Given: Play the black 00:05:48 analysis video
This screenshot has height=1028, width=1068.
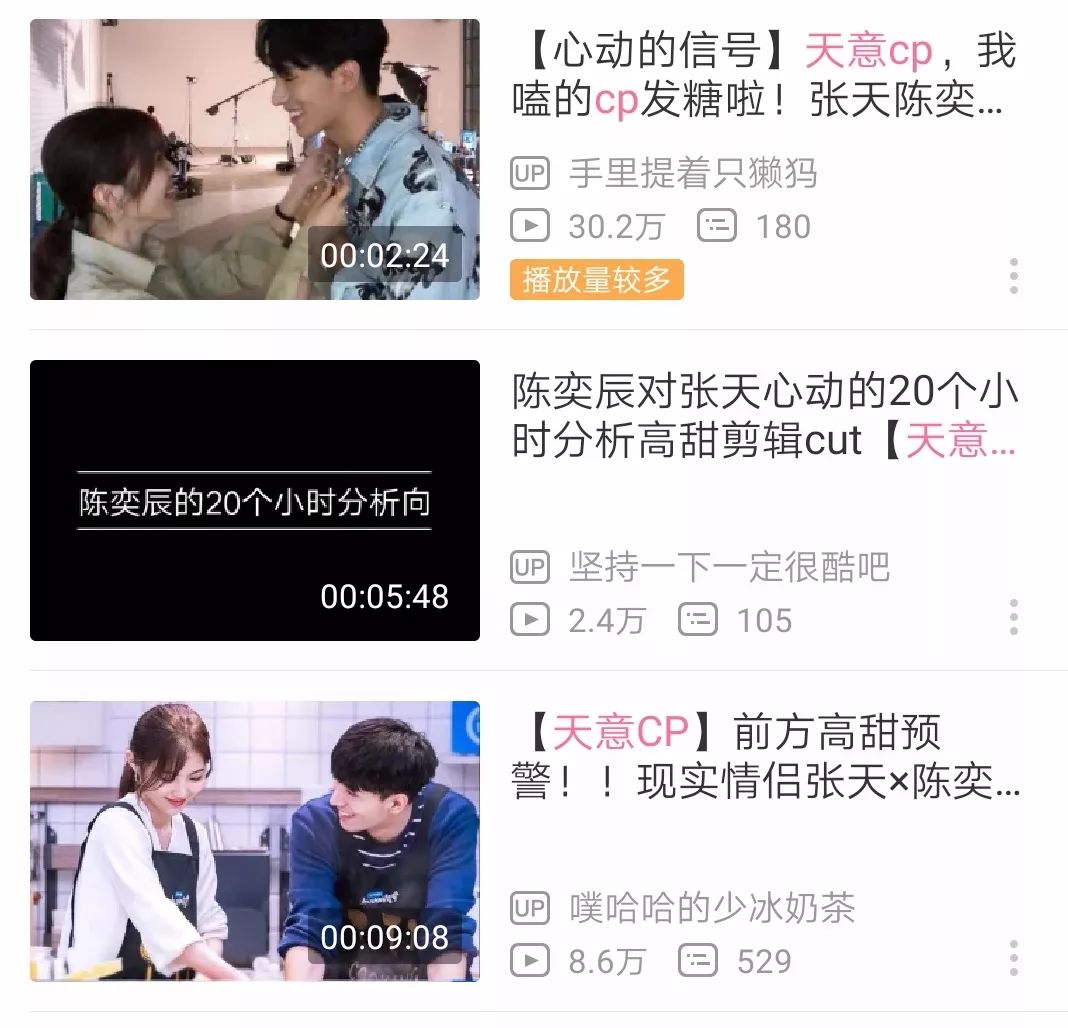Looking at the screenshot, I should pos(254,500).
